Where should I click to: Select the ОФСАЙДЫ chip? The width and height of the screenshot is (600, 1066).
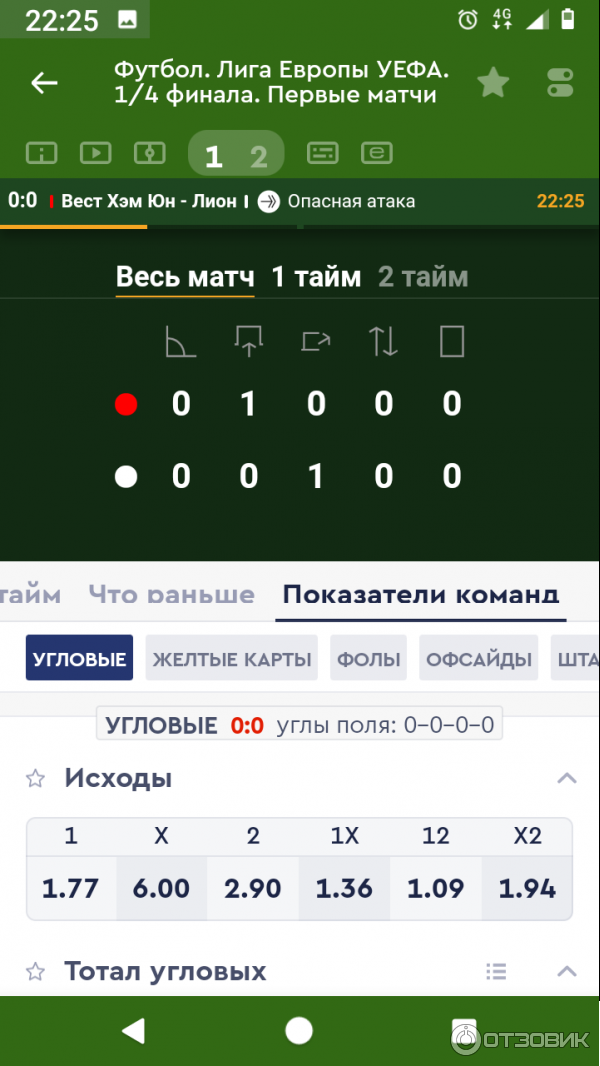point(478,659)
